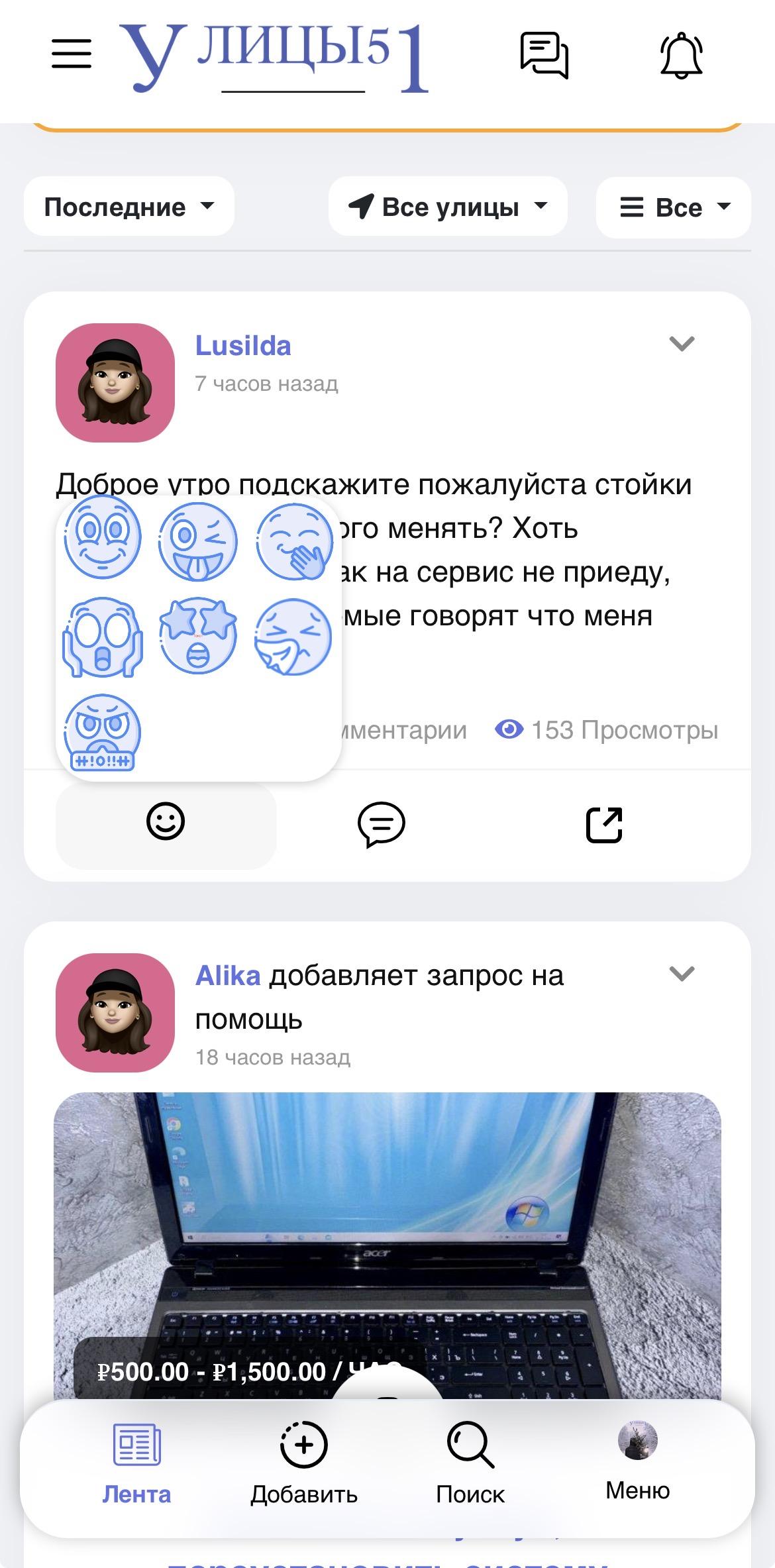The image size is (775, 1568).
Task: React with the winking tongue-out emoji
Action: [198, 541]
